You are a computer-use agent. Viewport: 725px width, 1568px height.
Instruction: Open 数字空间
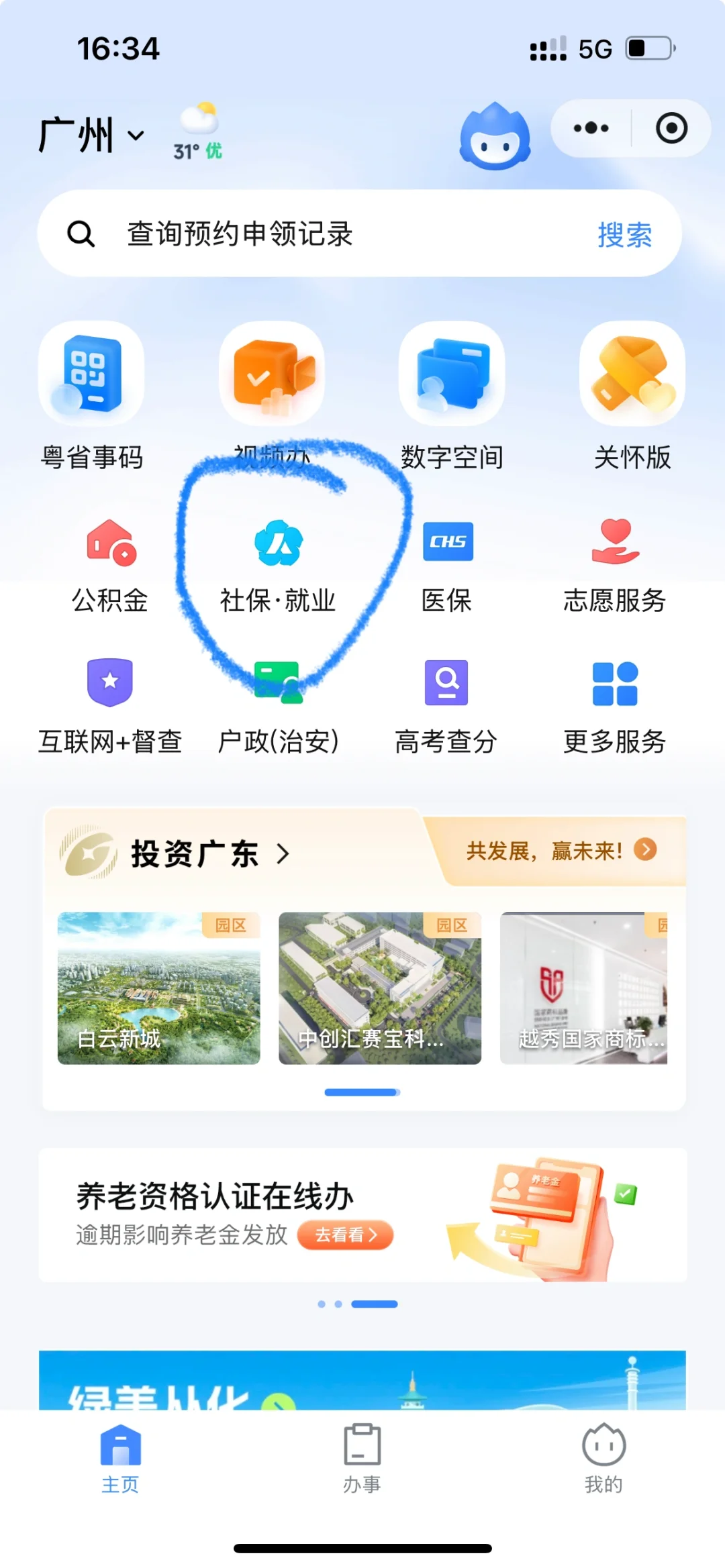click(x=452, y=396)
